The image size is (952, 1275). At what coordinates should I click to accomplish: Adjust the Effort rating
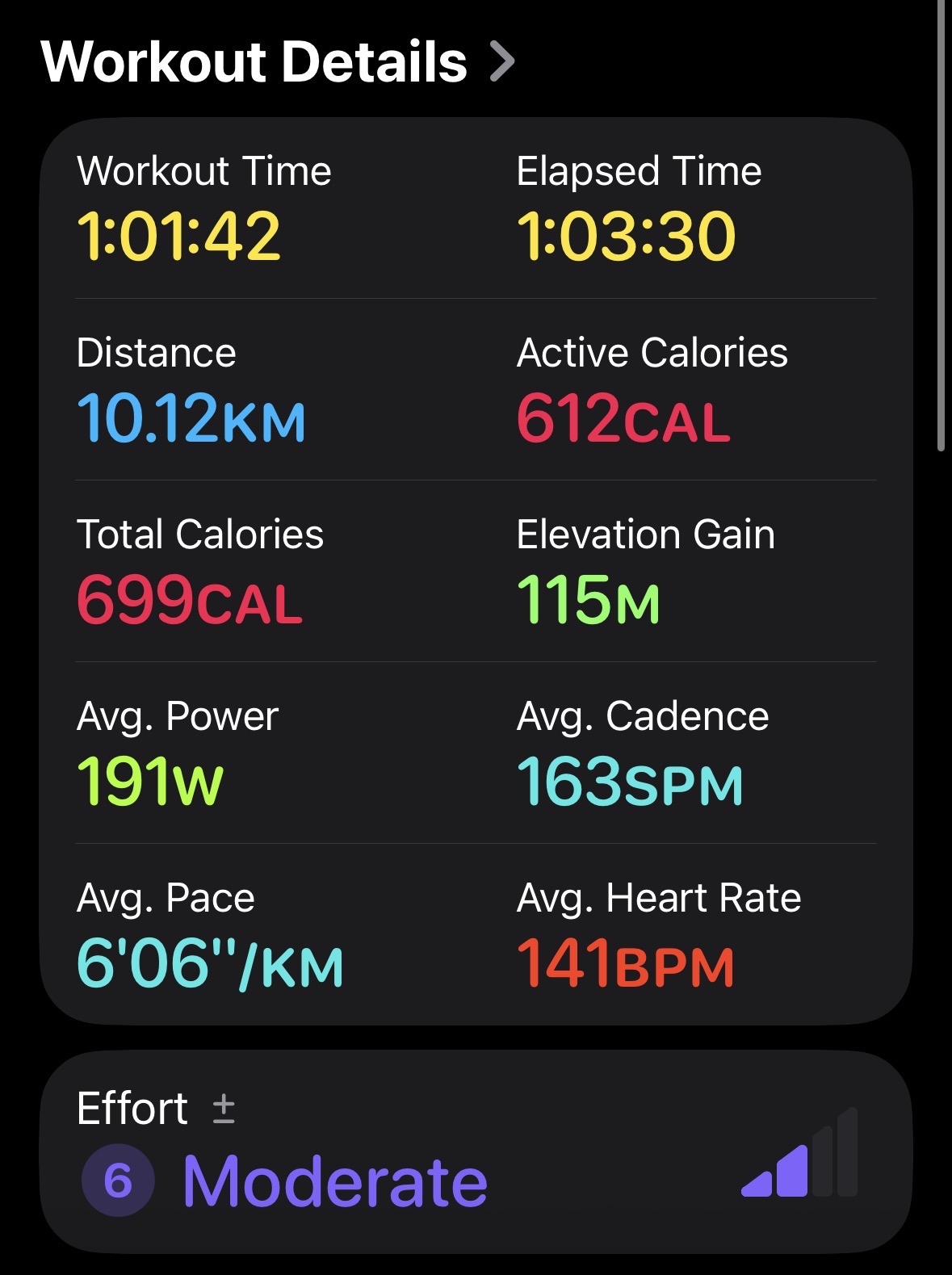point(224,1109)
